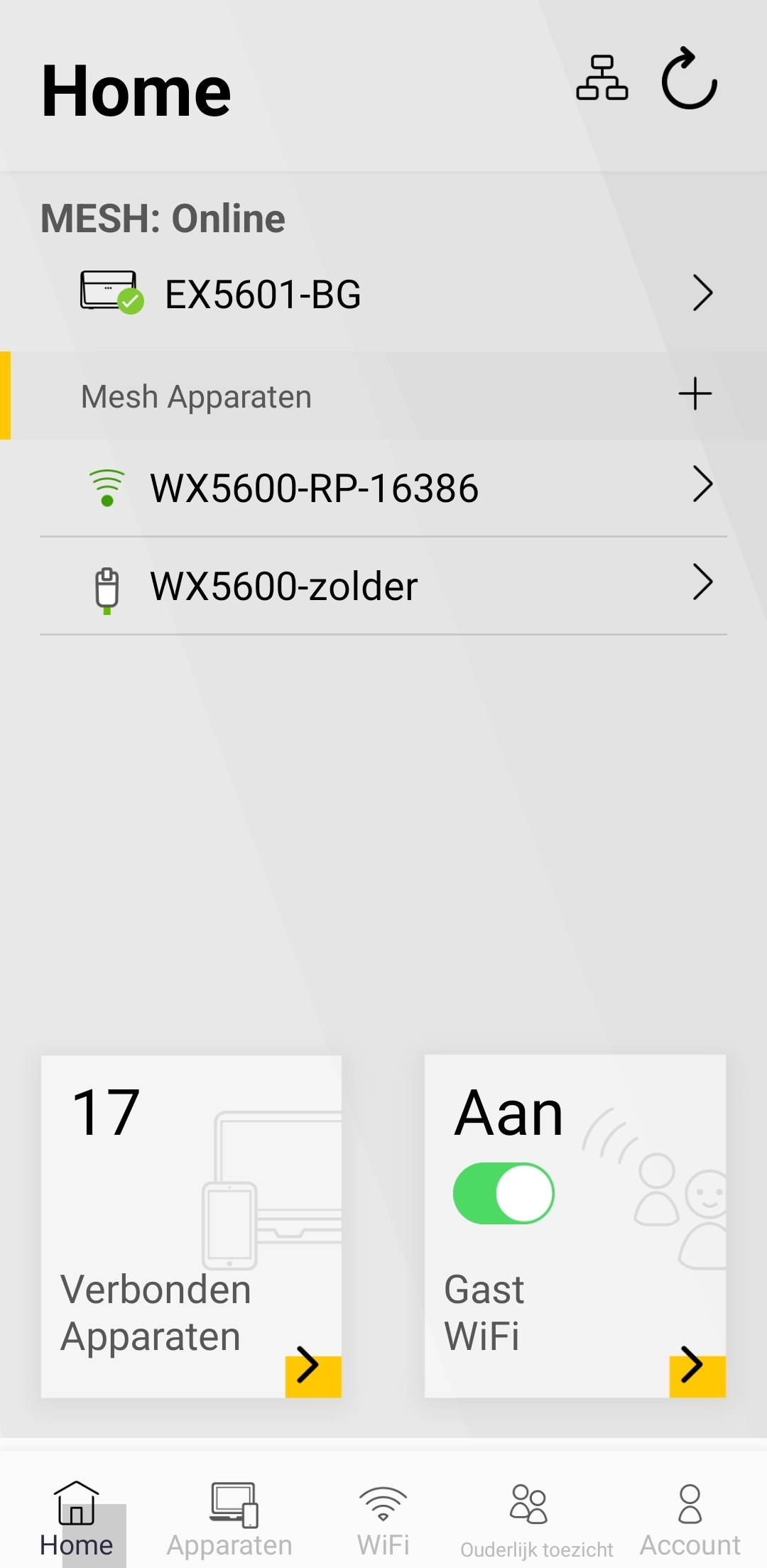Refresh the home status
Viewport: 767px width, 1568px height.
[x=689, y=78]
